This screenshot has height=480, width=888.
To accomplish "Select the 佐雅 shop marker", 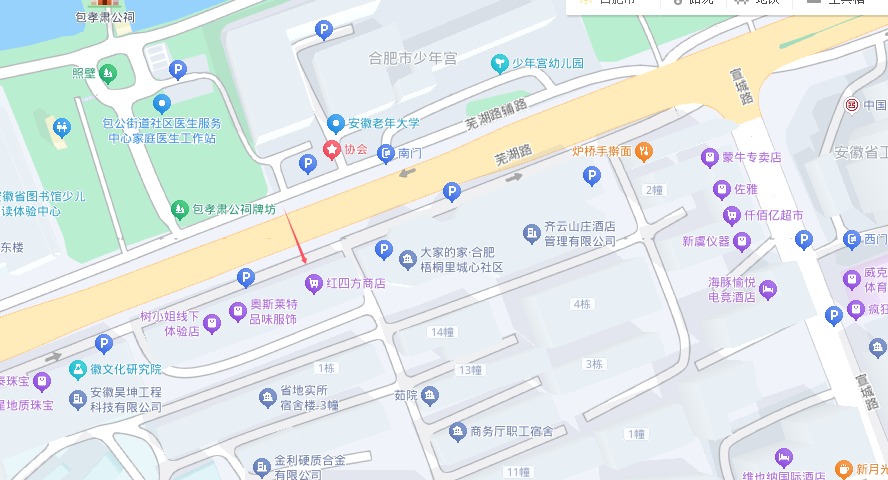I will tap(721, 188).
